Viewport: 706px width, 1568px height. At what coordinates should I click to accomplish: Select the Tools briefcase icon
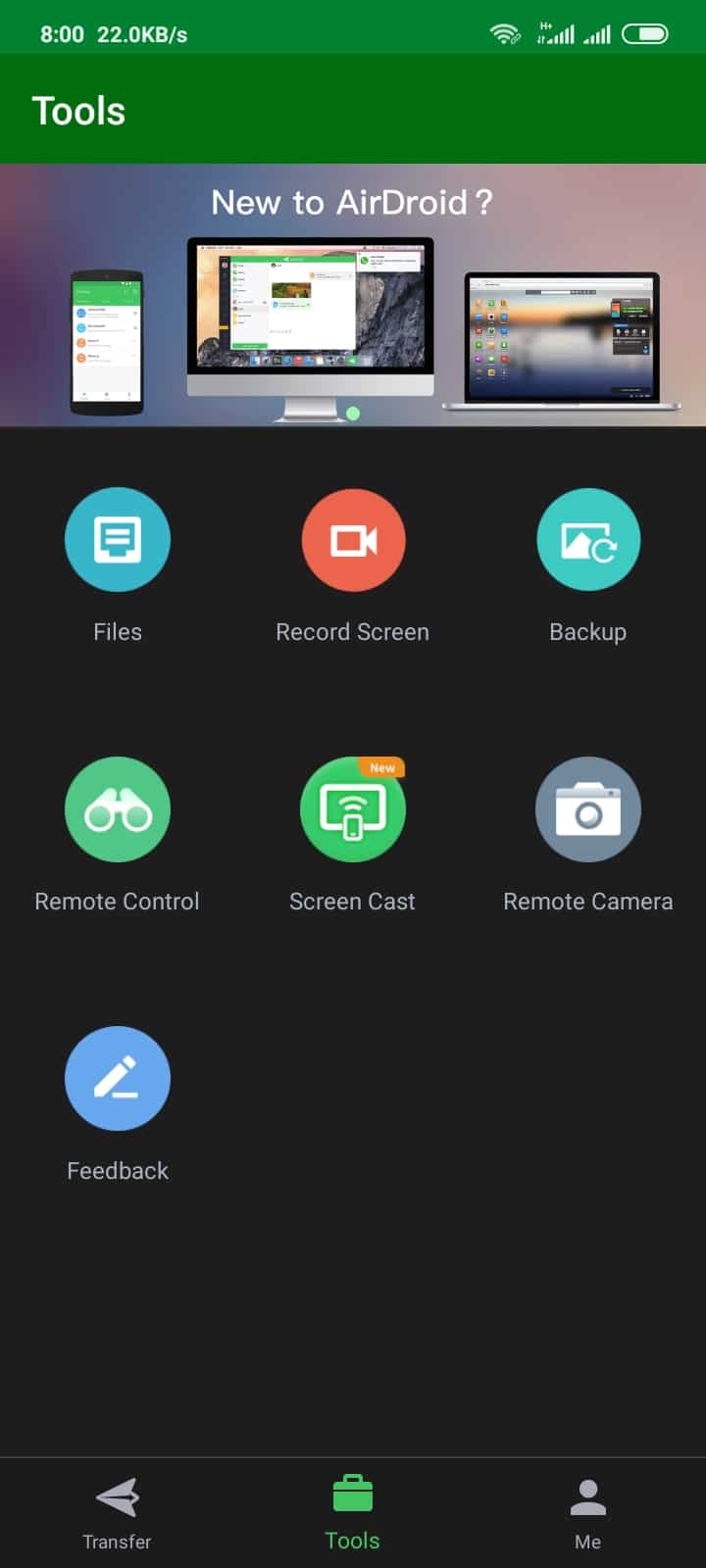pos(353,1494)
